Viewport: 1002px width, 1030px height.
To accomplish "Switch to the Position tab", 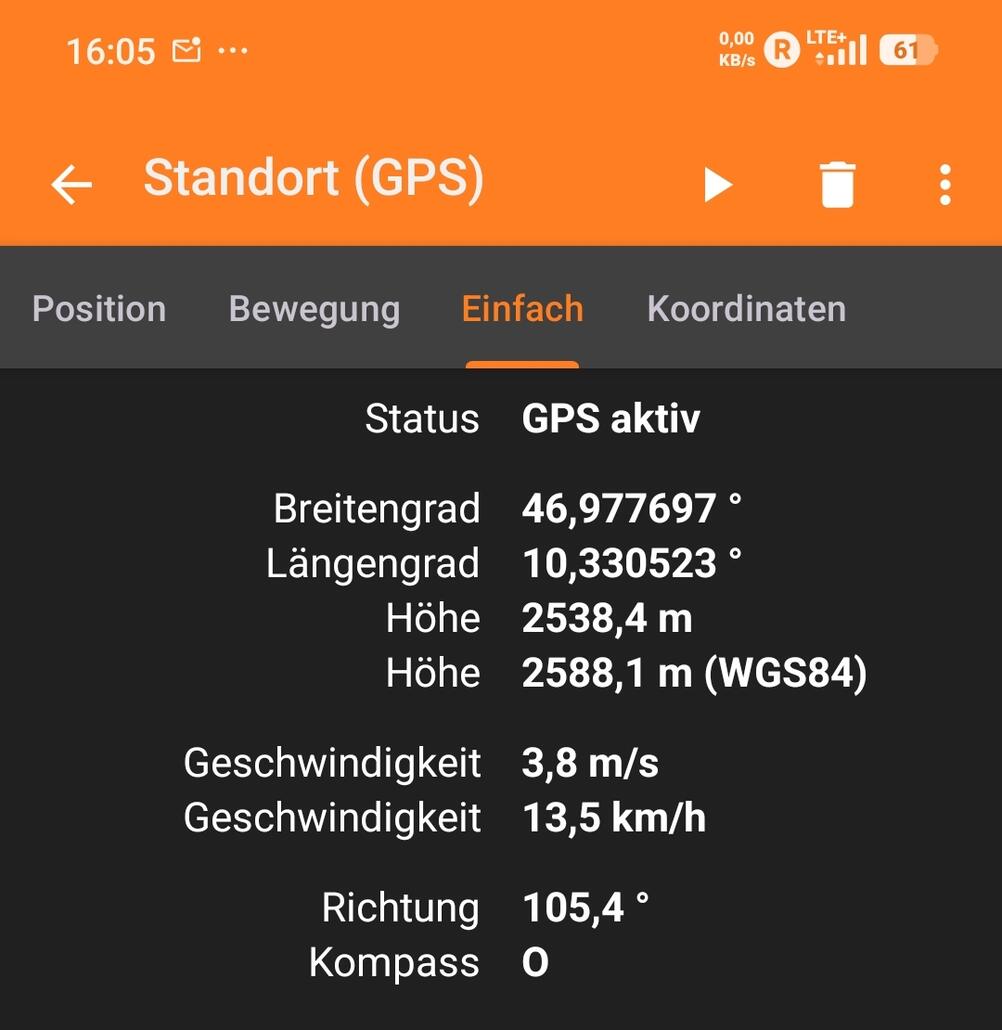I will pos(99,308).
